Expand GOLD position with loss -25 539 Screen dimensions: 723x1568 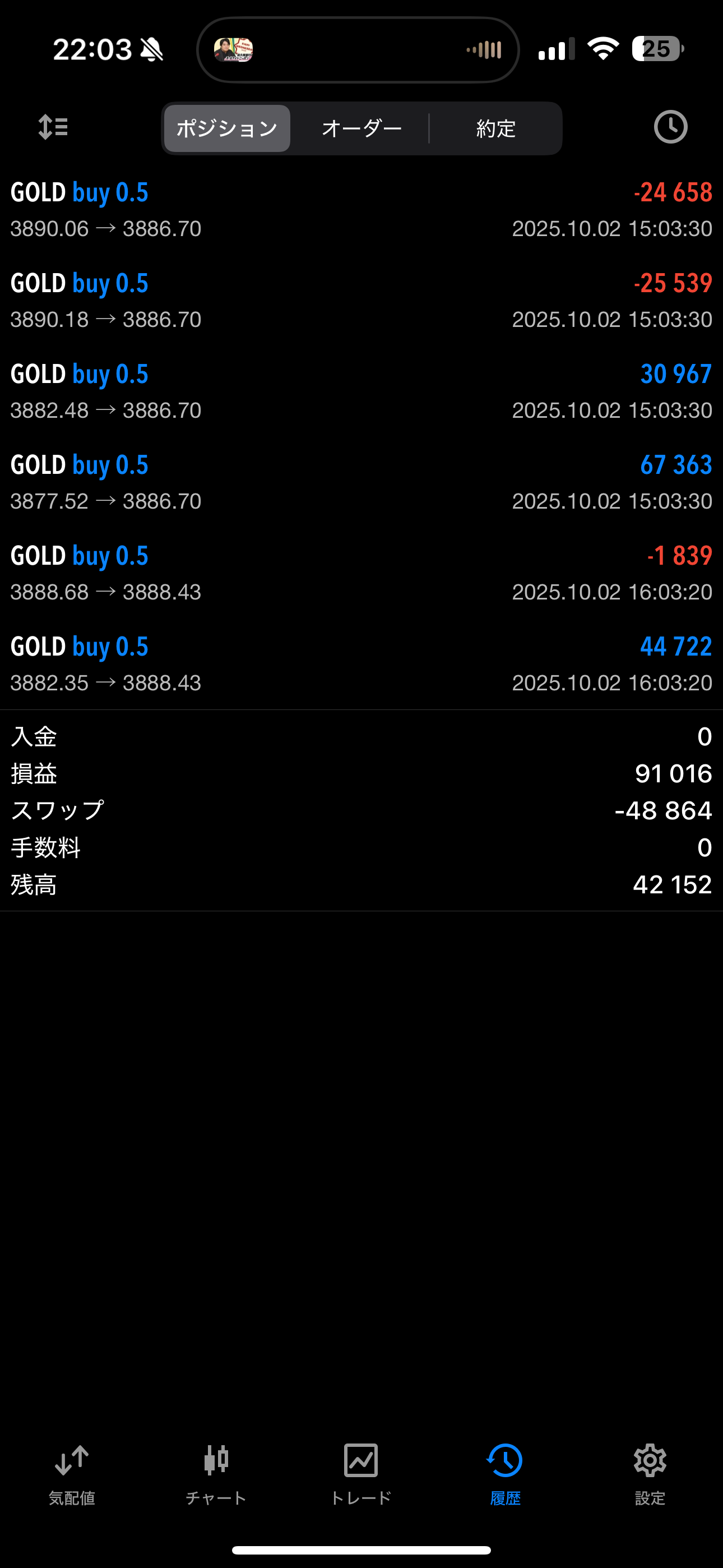coord(361,300)
